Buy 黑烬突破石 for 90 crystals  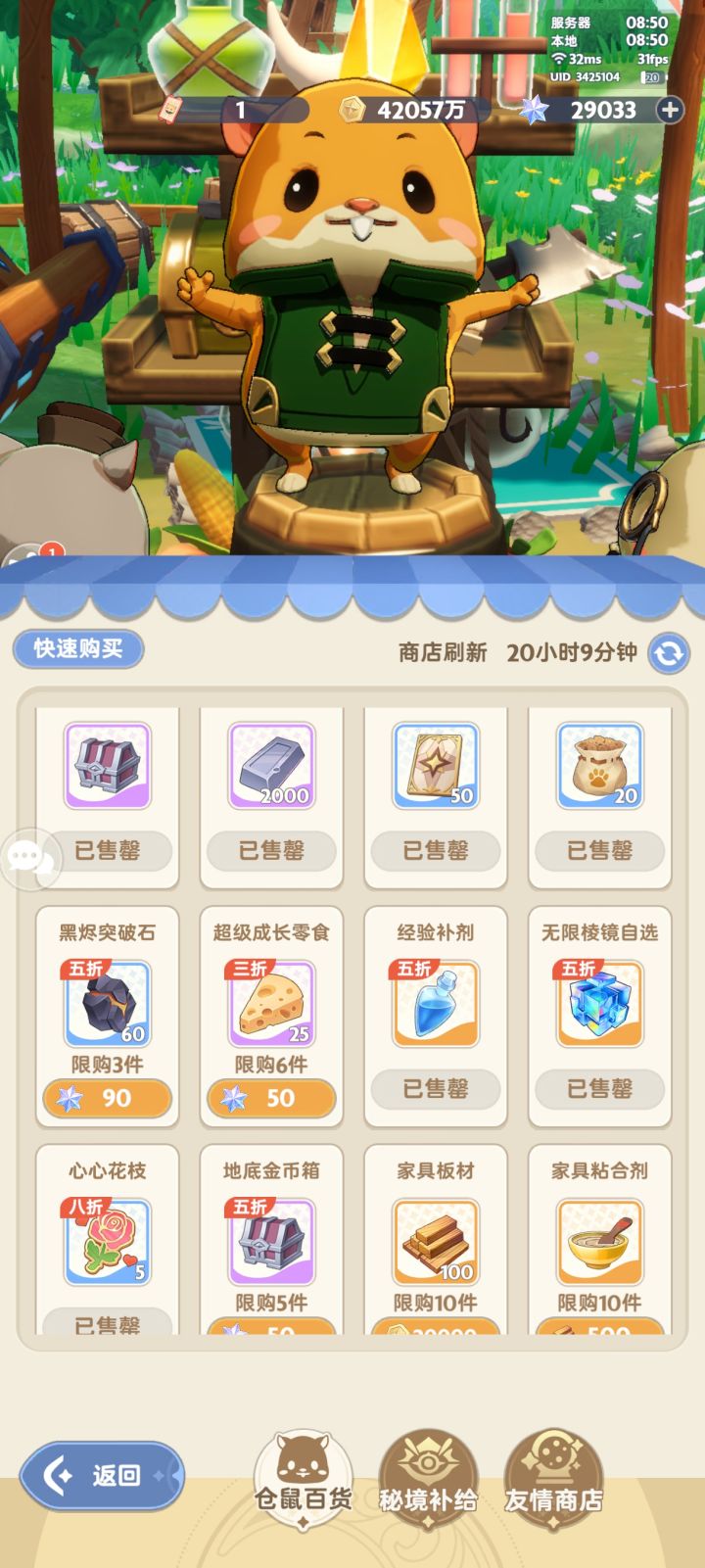[105, 1099]
